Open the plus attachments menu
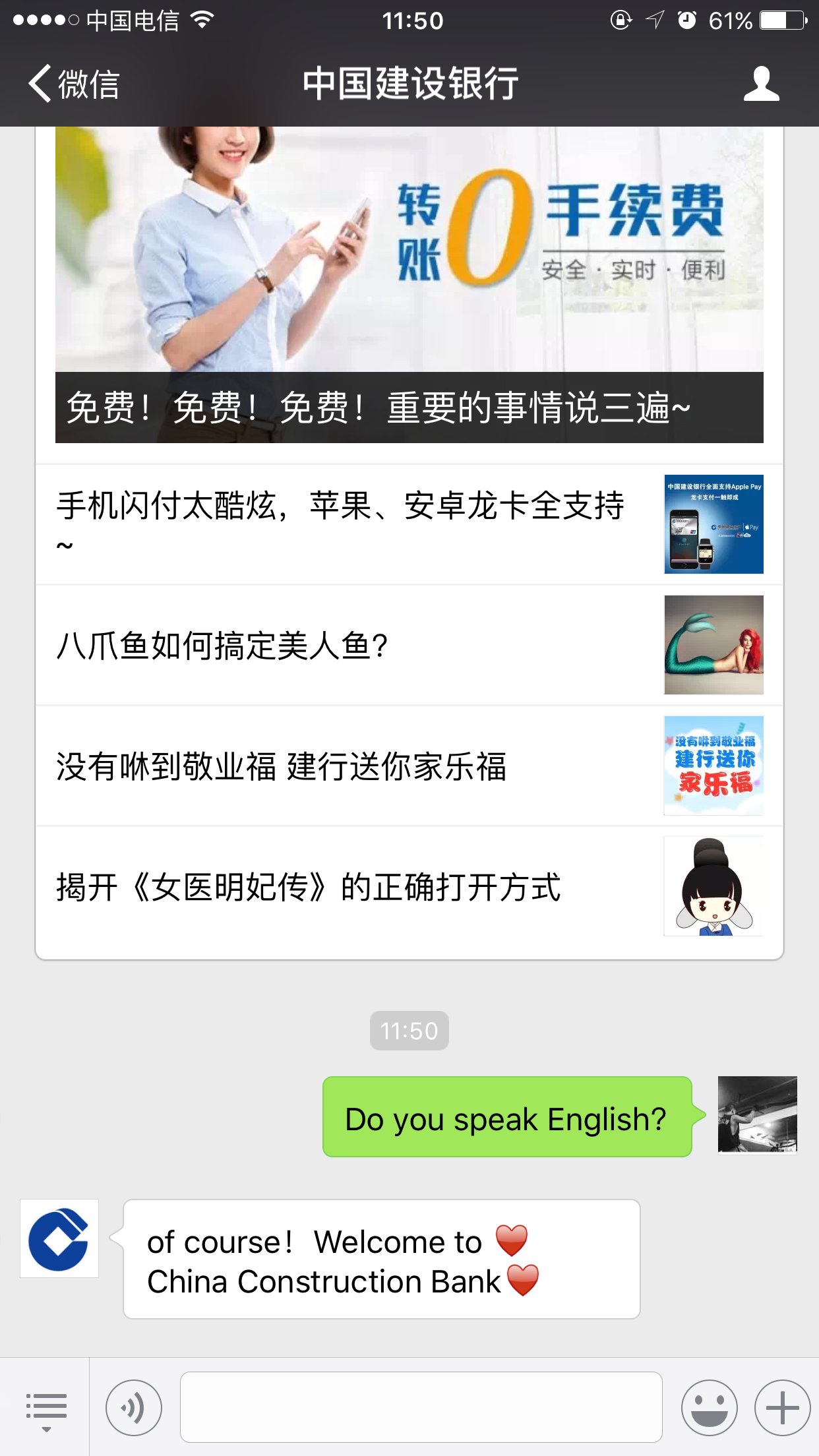 [783, 1408]
